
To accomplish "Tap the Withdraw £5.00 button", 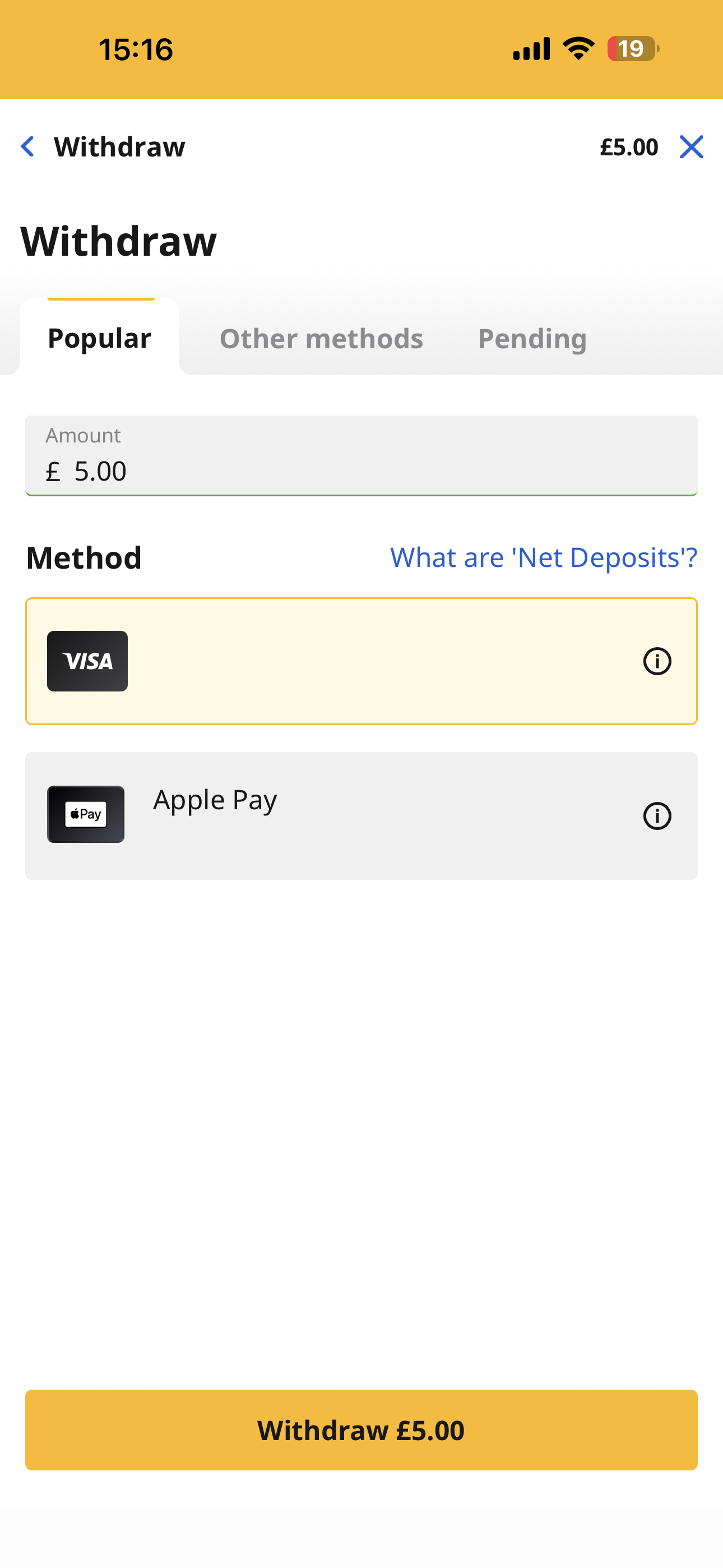I will coord(361,1431).
